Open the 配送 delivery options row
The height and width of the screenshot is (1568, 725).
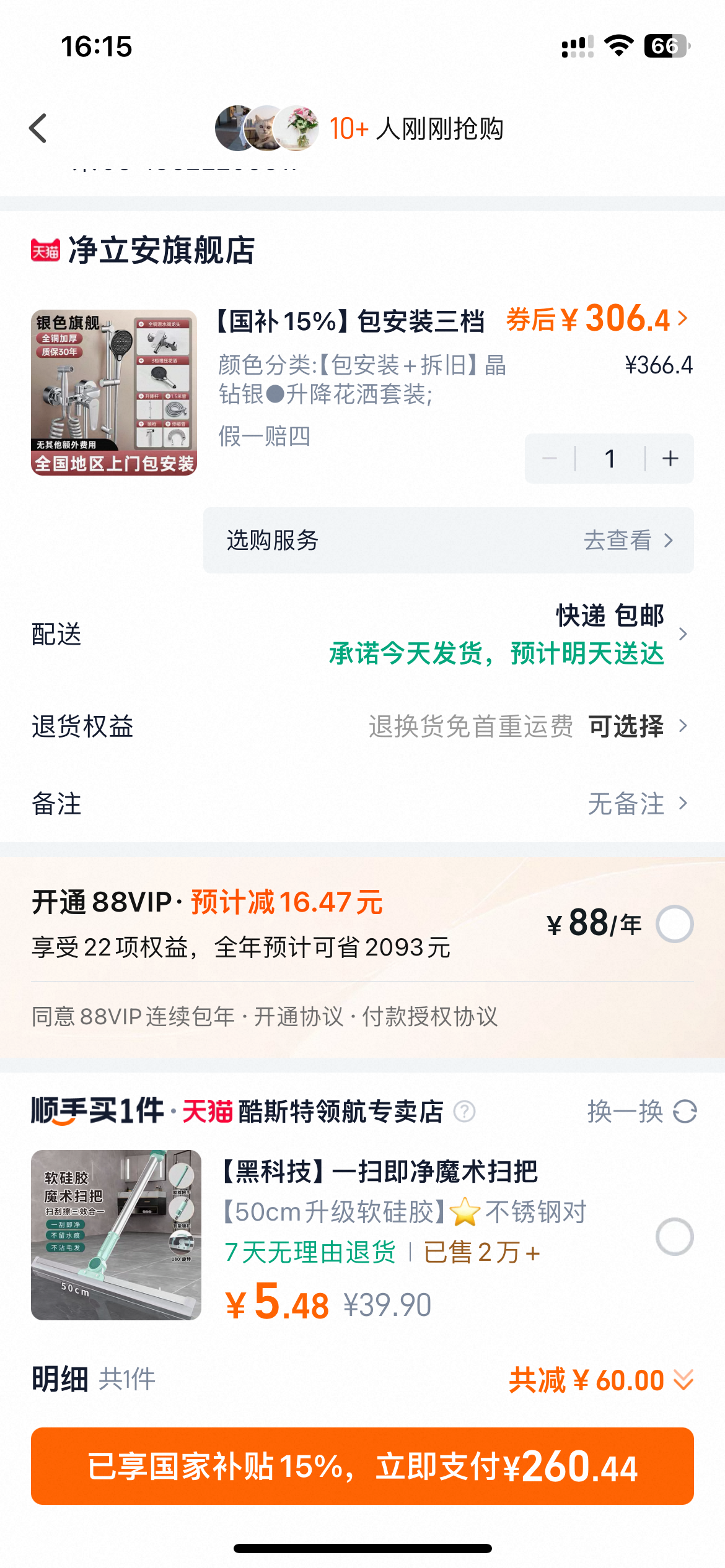coord(362,634)
